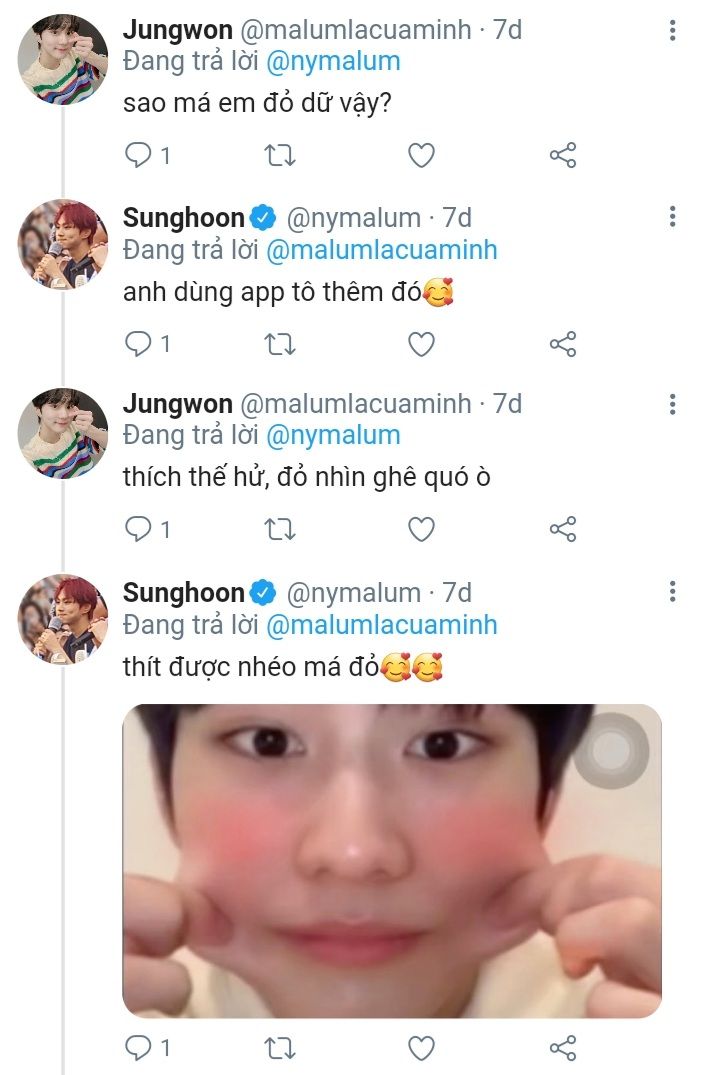The image size is (720, 1075).
Task: Reply to "thích thế hử, đỏ nhìn ghê quó ò"
Action: (137, 528)
